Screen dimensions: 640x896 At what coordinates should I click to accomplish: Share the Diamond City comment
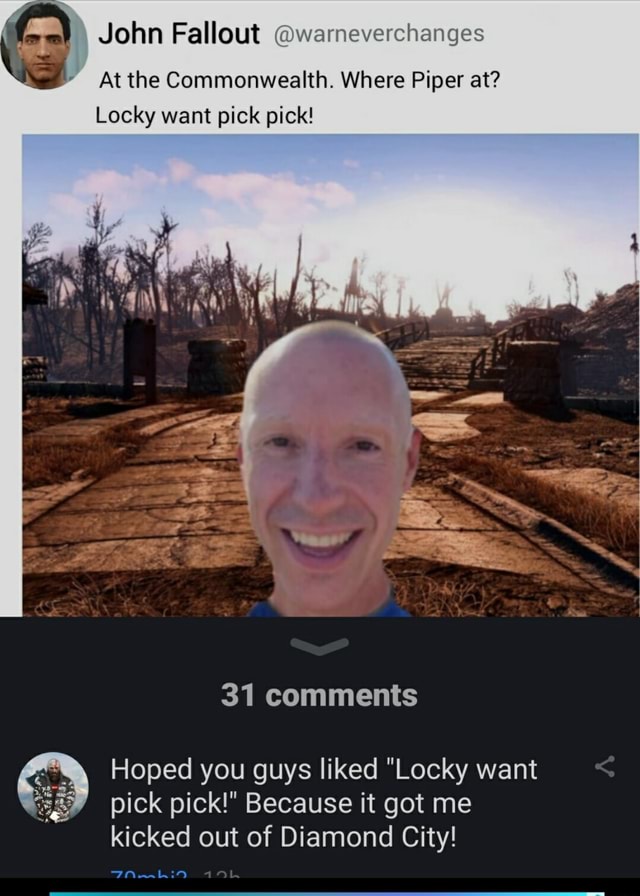pos(604,767)
